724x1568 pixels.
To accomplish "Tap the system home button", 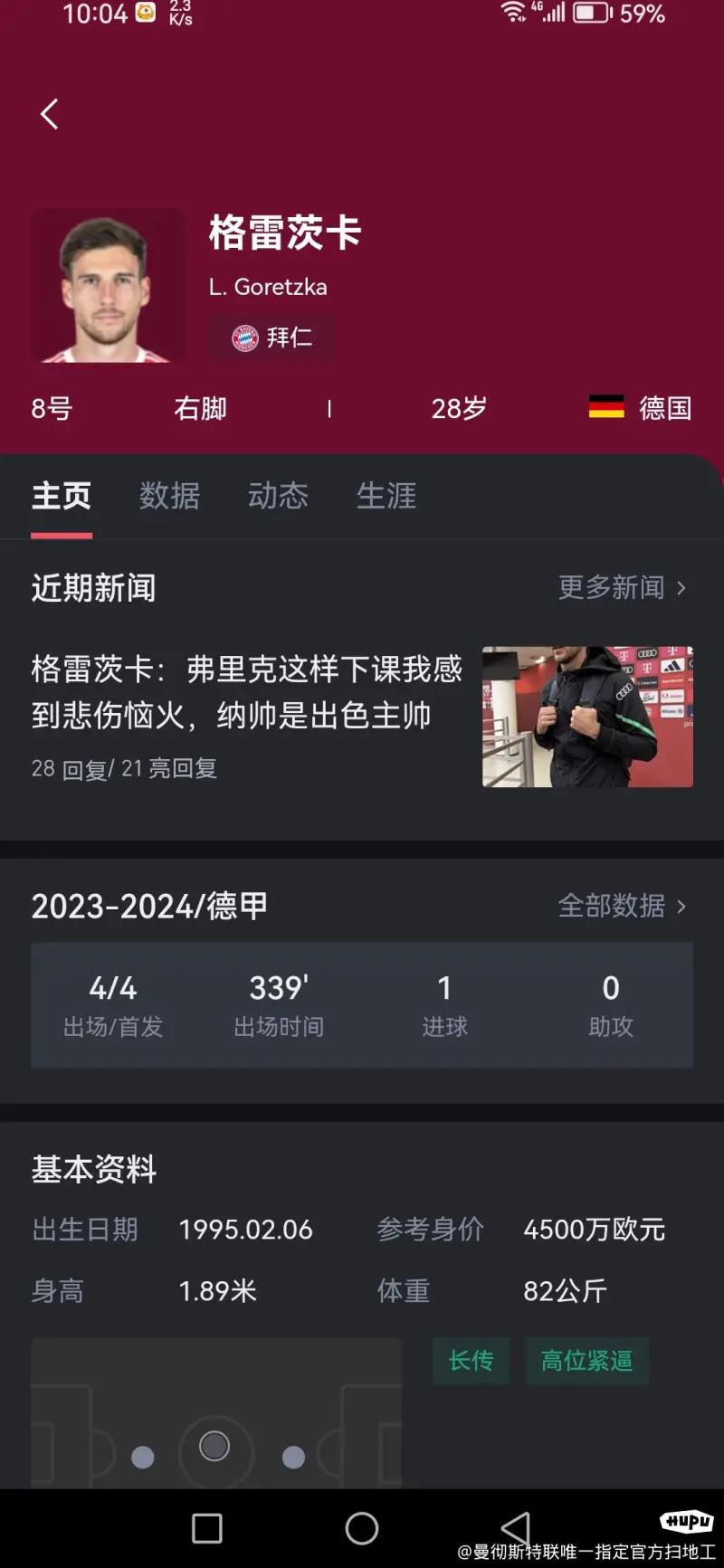I will tap(362, 1528).
